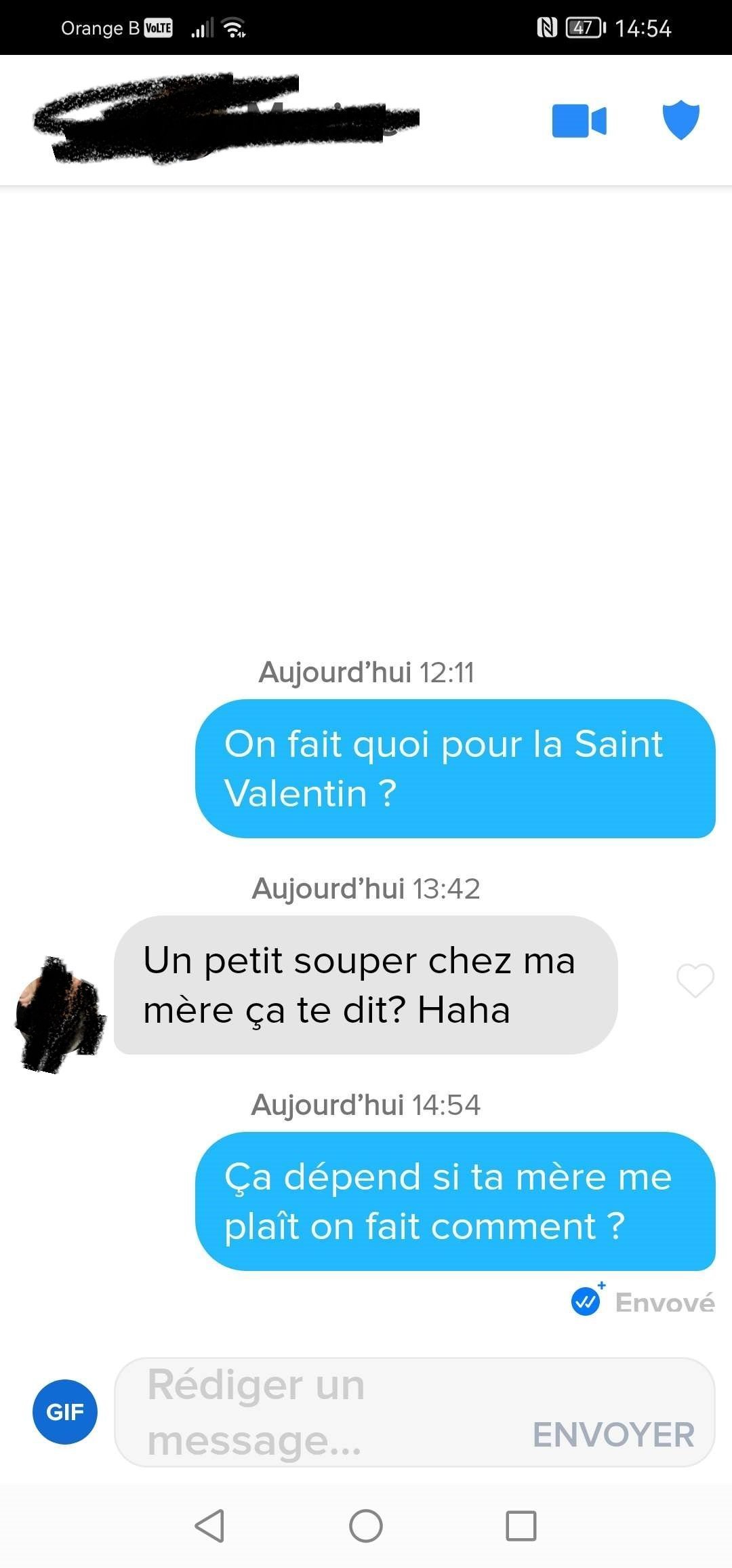Like the "Un petit souper" message

click(695, 981)
